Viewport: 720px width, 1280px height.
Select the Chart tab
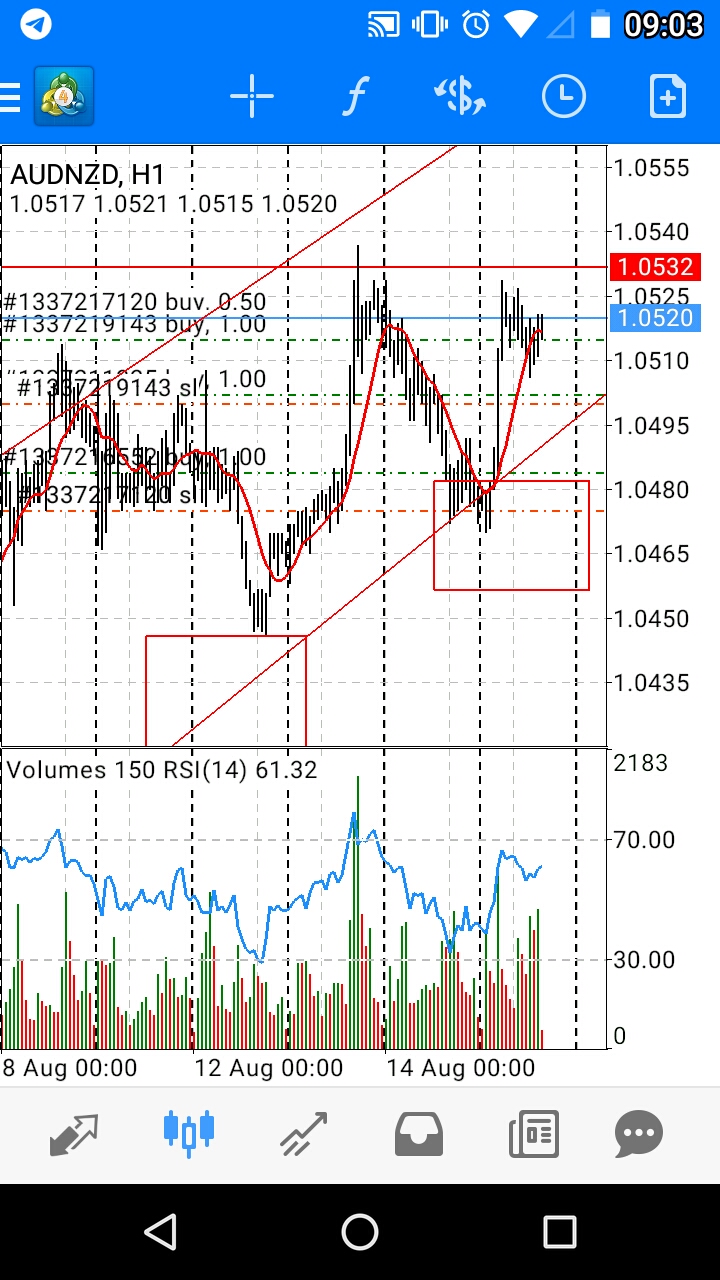(188, 1134)
